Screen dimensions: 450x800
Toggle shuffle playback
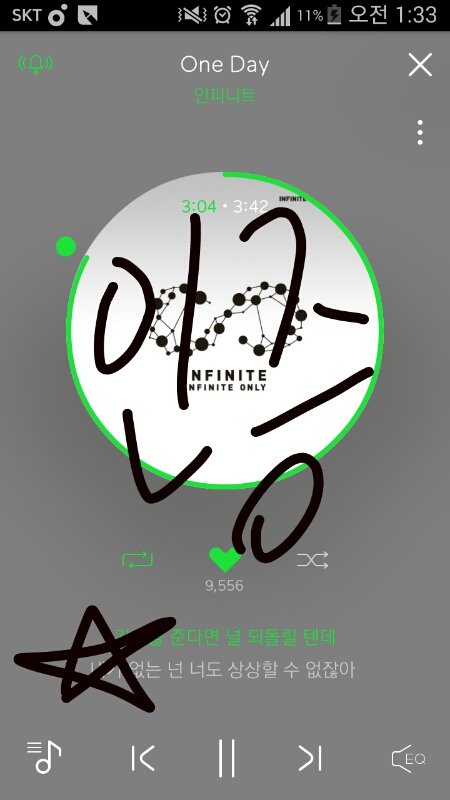(312, 560)
